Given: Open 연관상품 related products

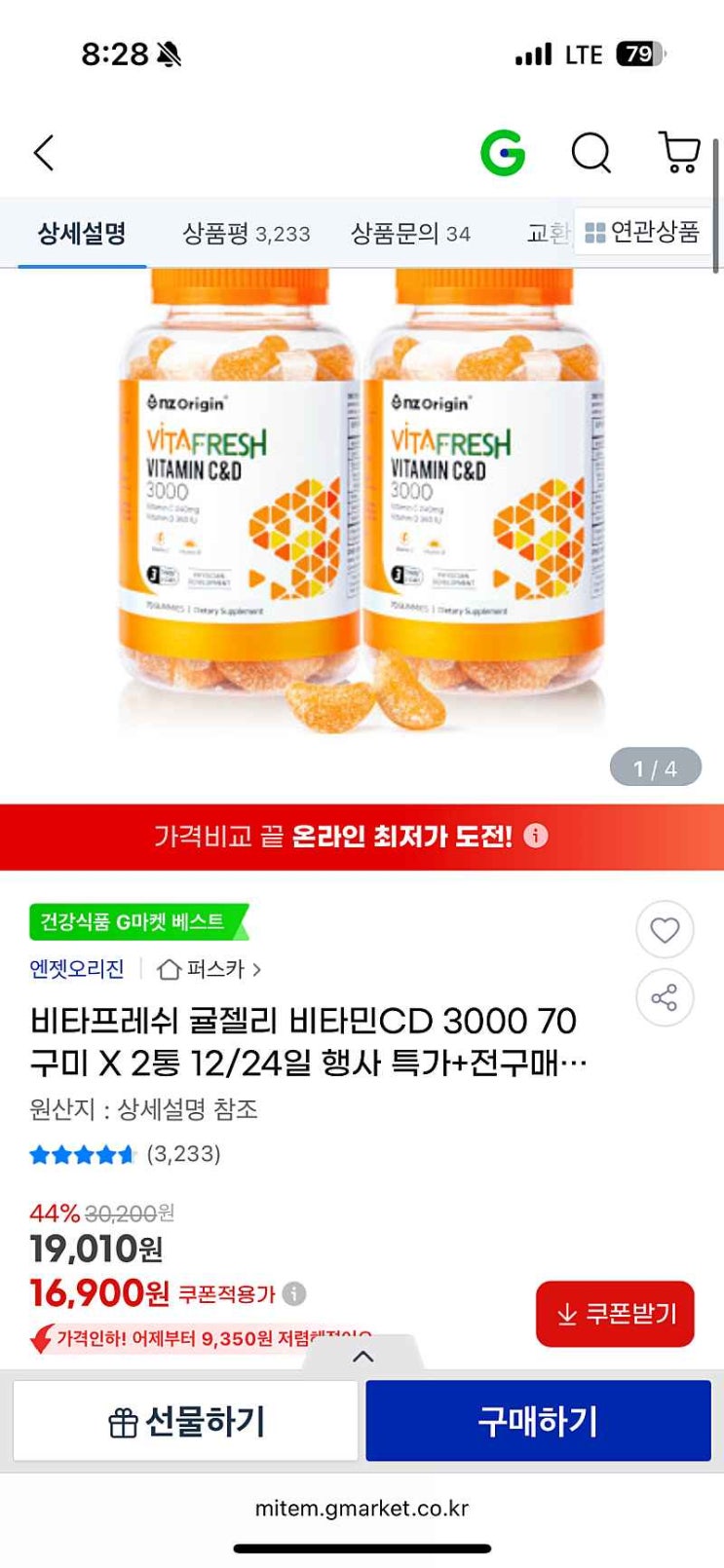Looking at the screenshot, I should tap(643, 232).
